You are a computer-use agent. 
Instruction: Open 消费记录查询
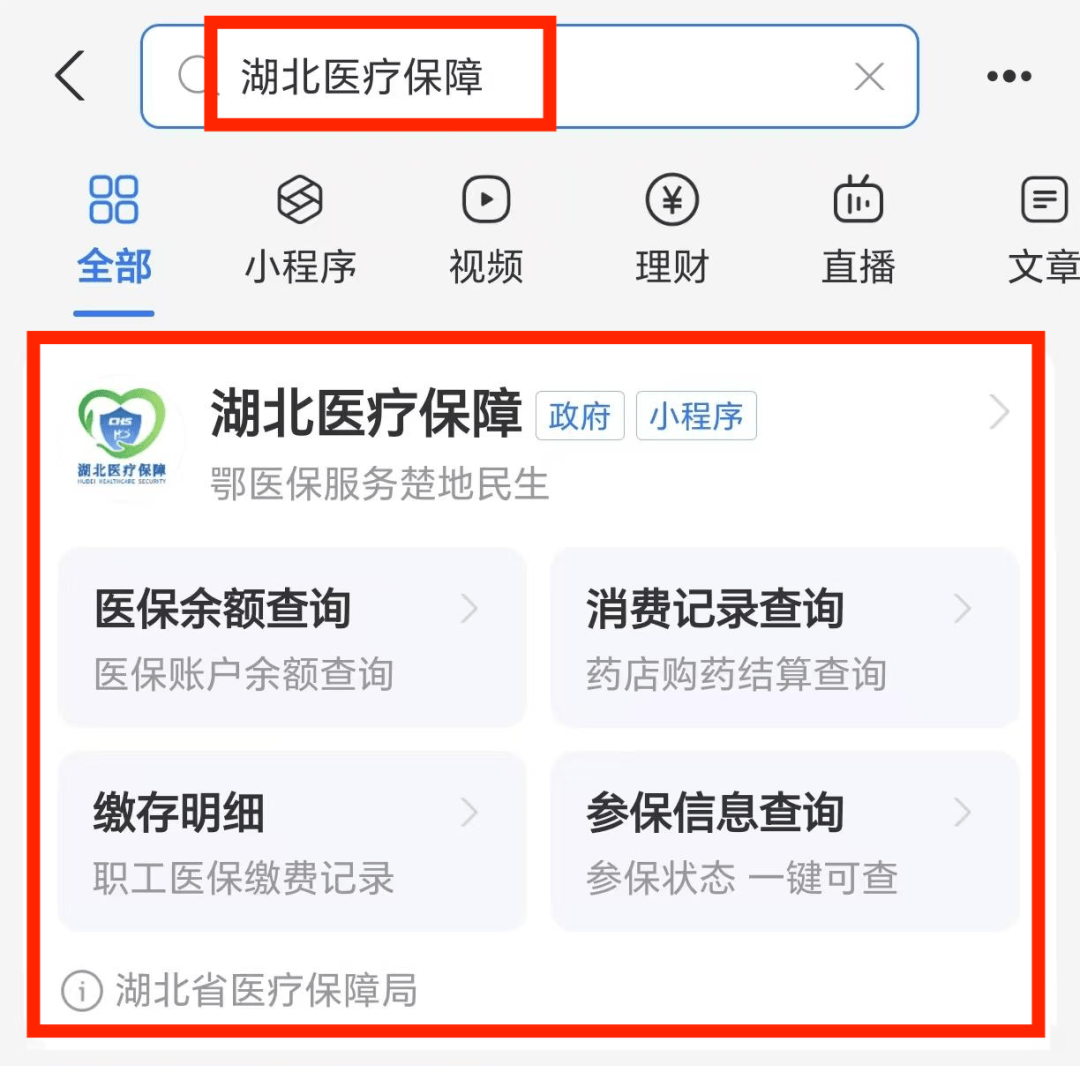[784, 637]
